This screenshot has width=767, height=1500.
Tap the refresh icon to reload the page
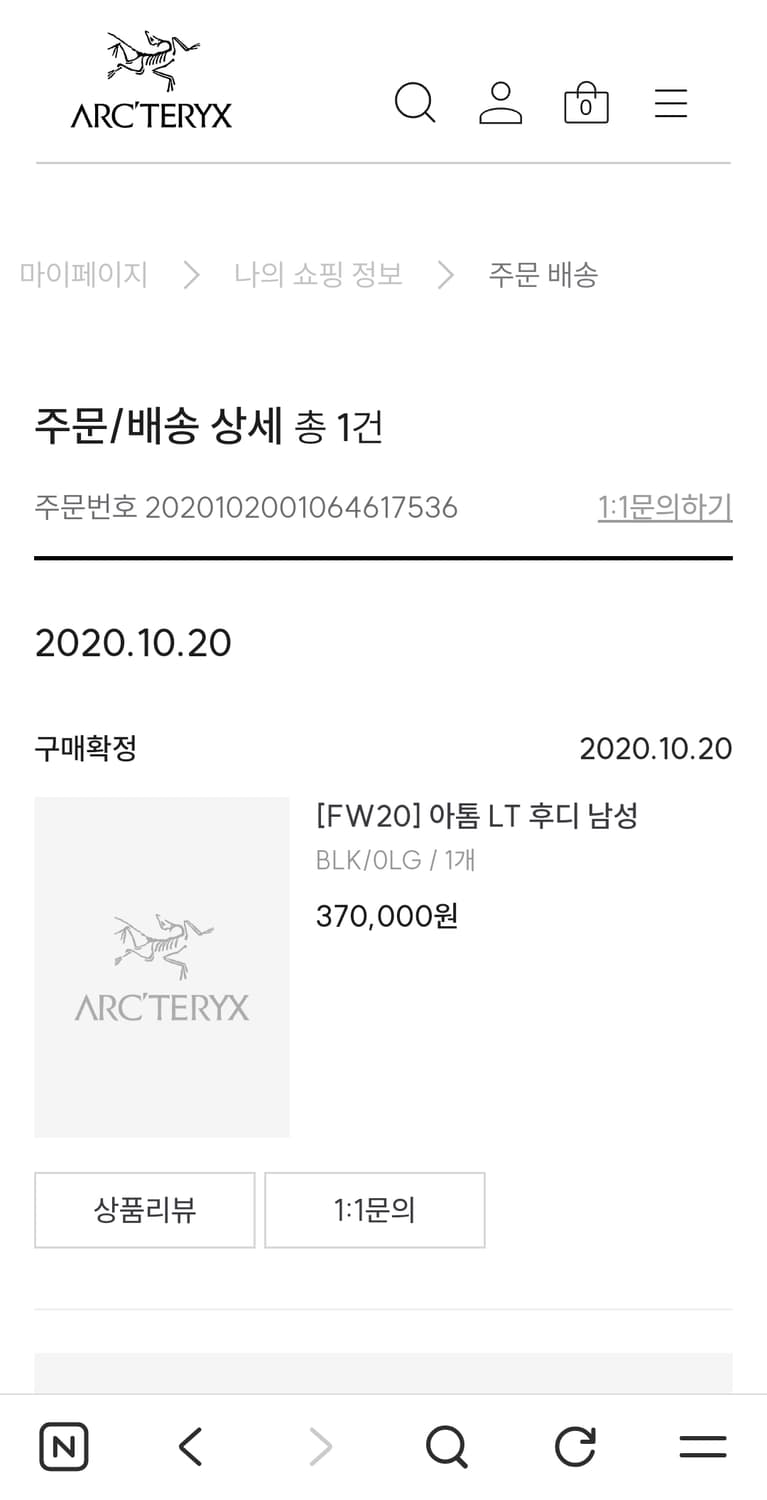[x=574, y=1444]
